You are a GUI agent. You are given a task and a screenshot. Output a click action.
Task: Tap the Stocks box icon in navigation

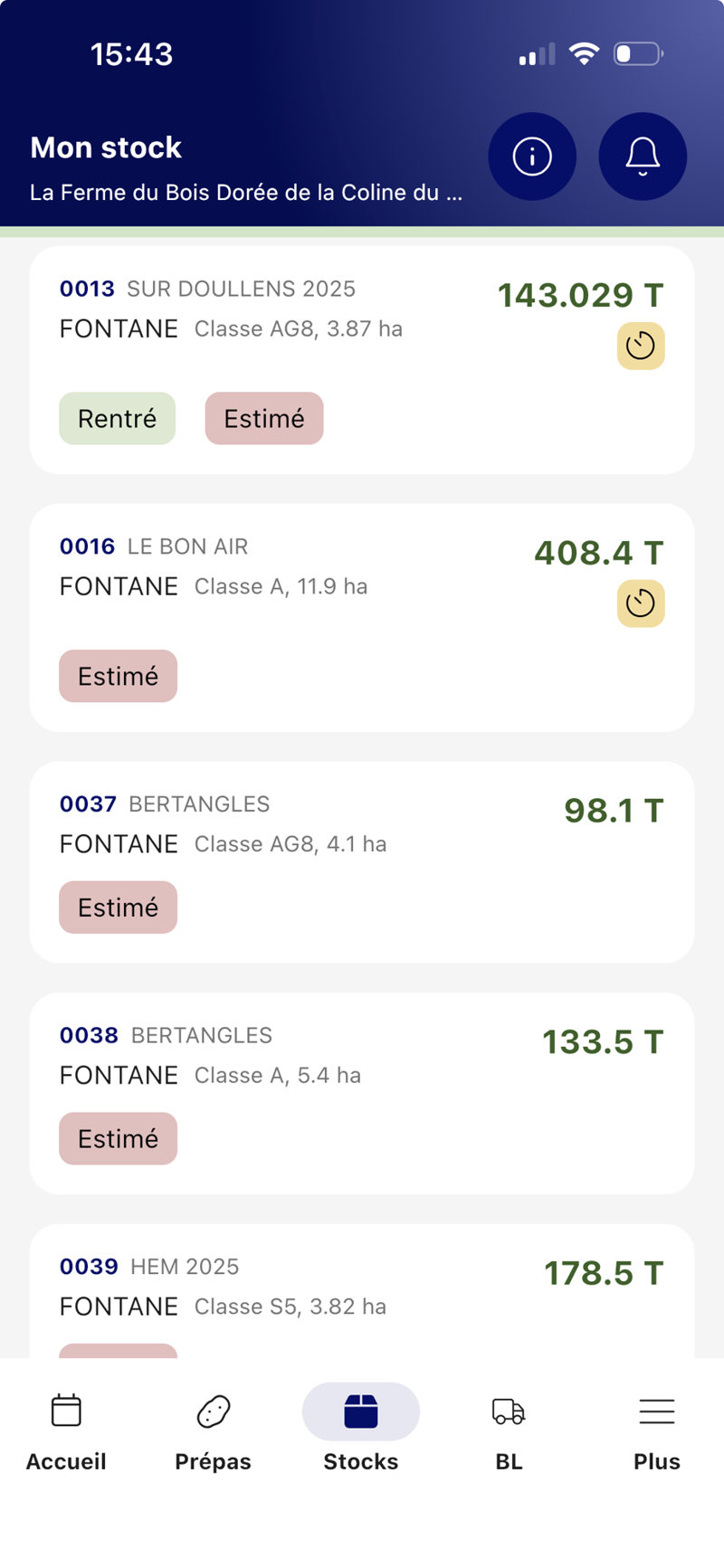(x=360, y=1411)
